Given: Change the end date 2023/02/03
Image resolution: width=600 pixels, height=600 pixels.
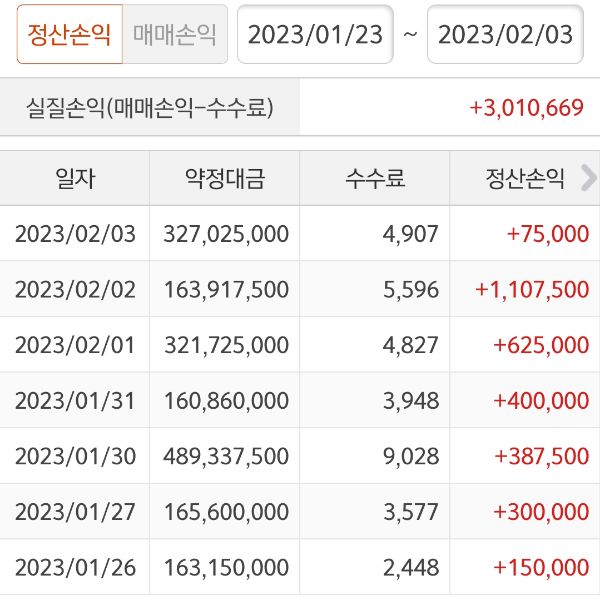Looking at the screenshot, I should pos(505,35).
